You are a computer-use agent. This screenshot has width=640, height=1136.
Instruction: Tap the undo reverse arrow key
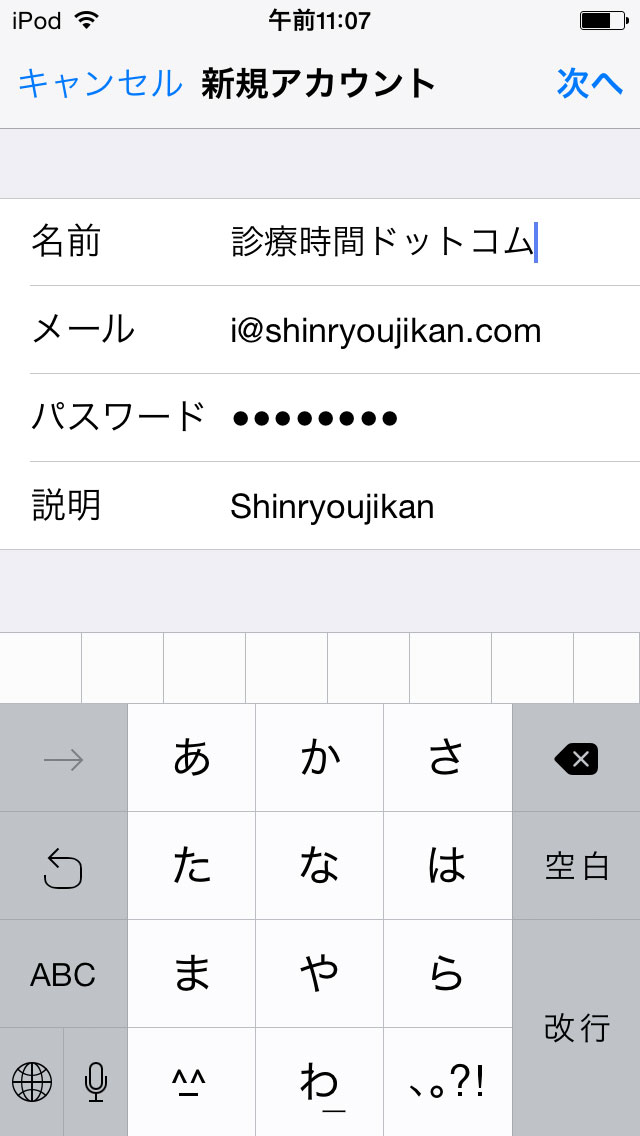pyautogui.click(x=63, y=866)
